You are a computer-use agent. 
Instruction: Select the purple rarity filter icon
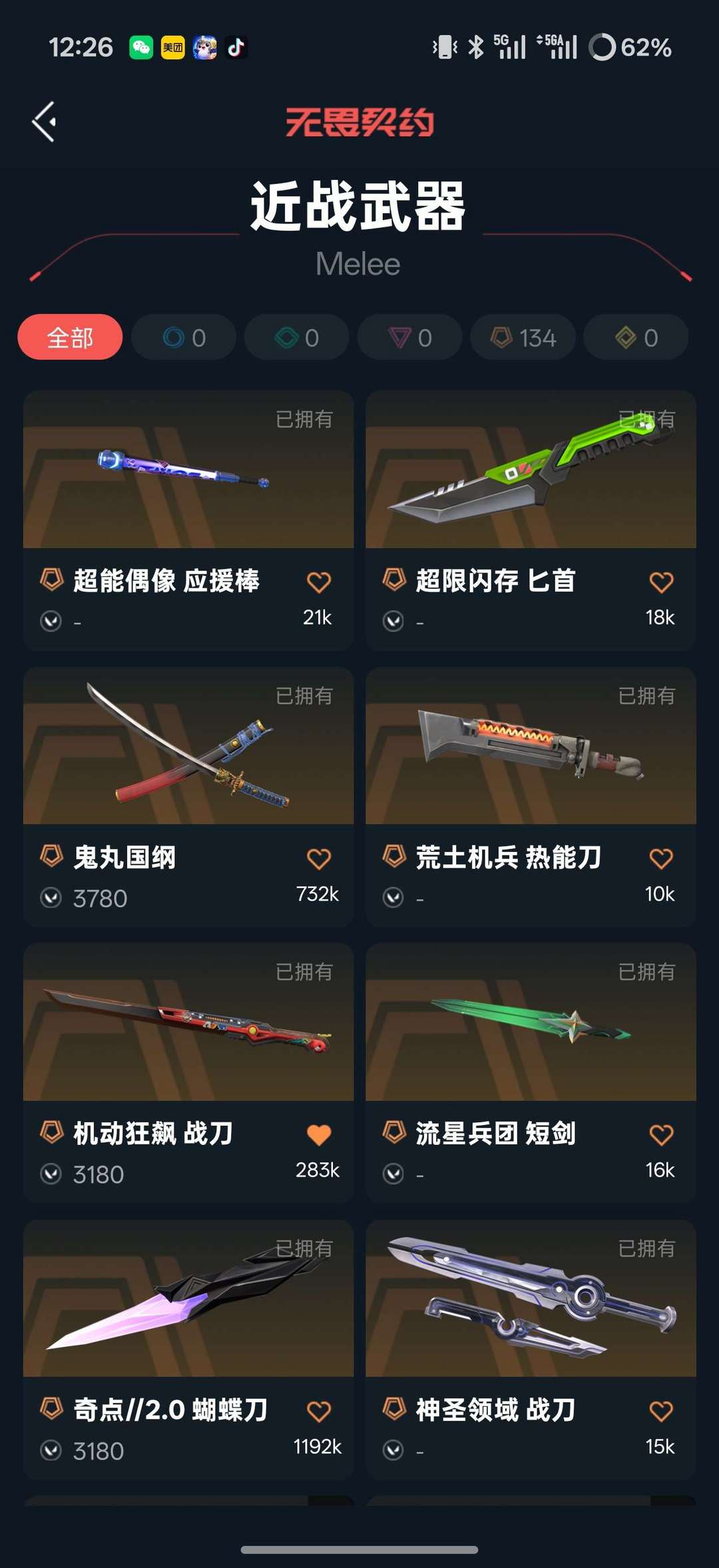(x=409, y=337)
